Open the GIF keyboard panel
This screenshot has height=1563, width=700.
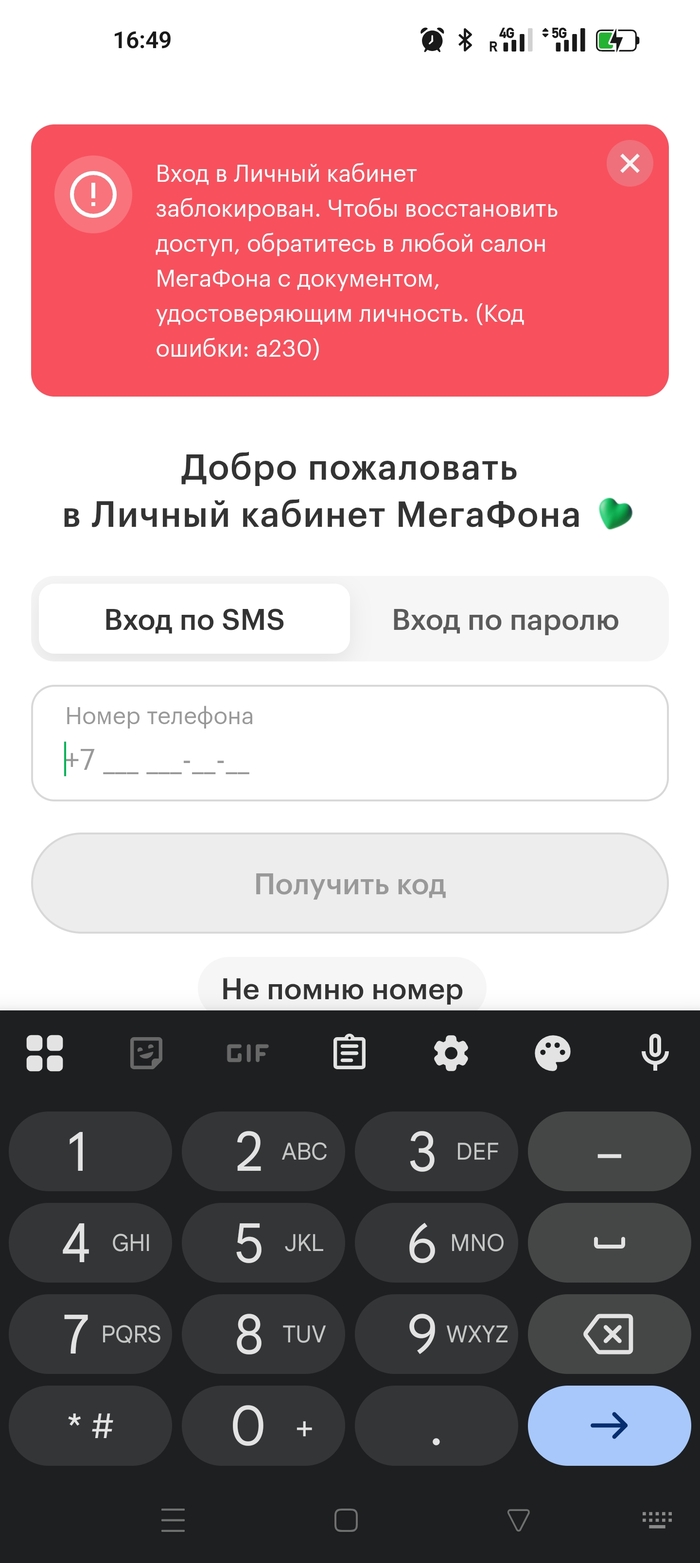point(247,1052)
